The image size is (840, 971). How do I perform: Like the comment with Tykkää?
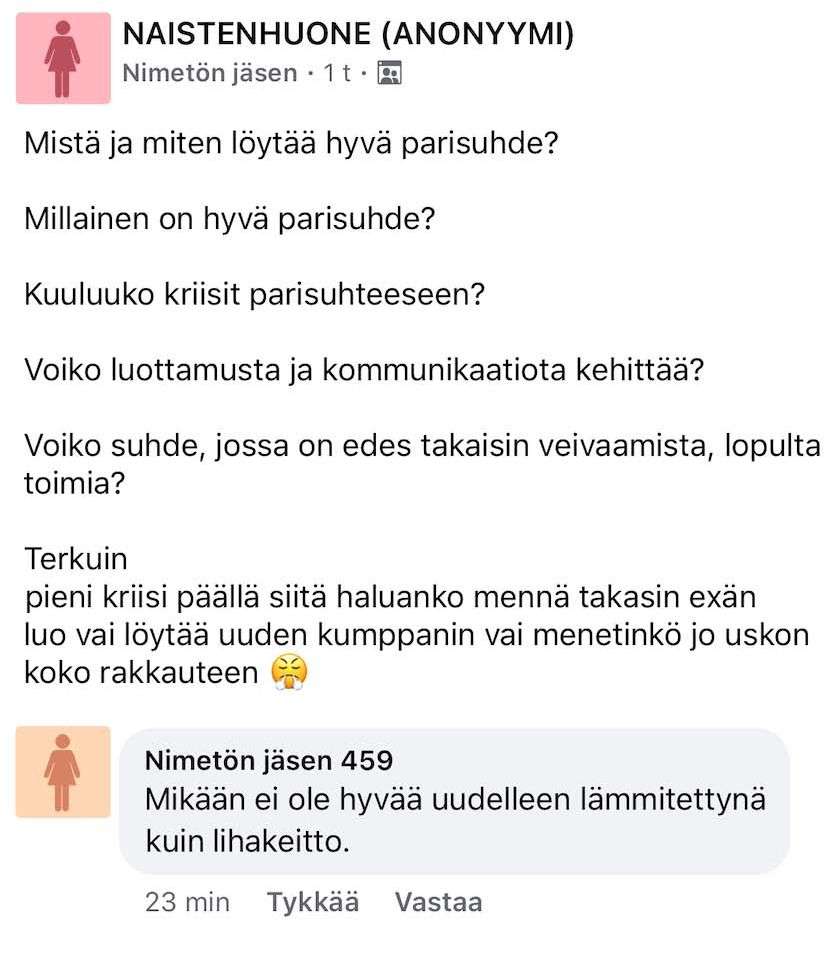[x=312, y=902]
